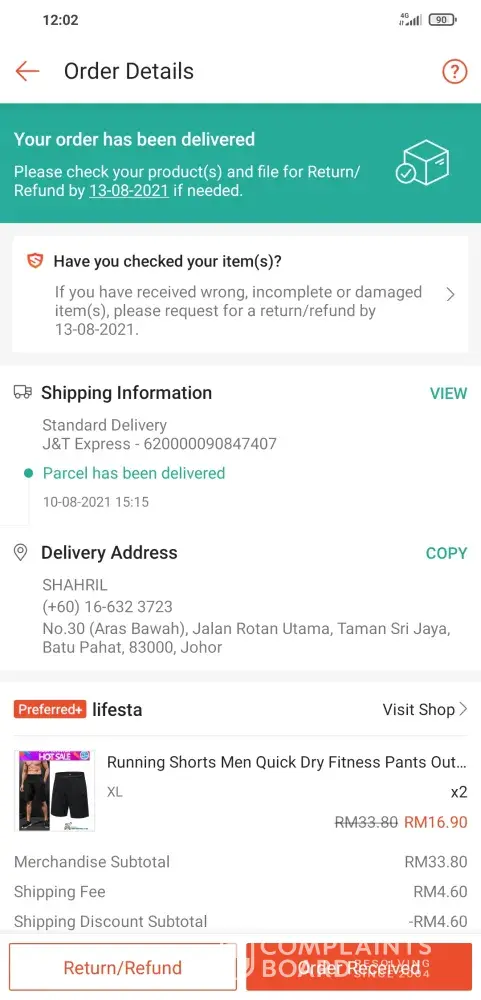481x1000 pixels.
Task: Go back using the arrow icon
Action: (x=27, y=71)
